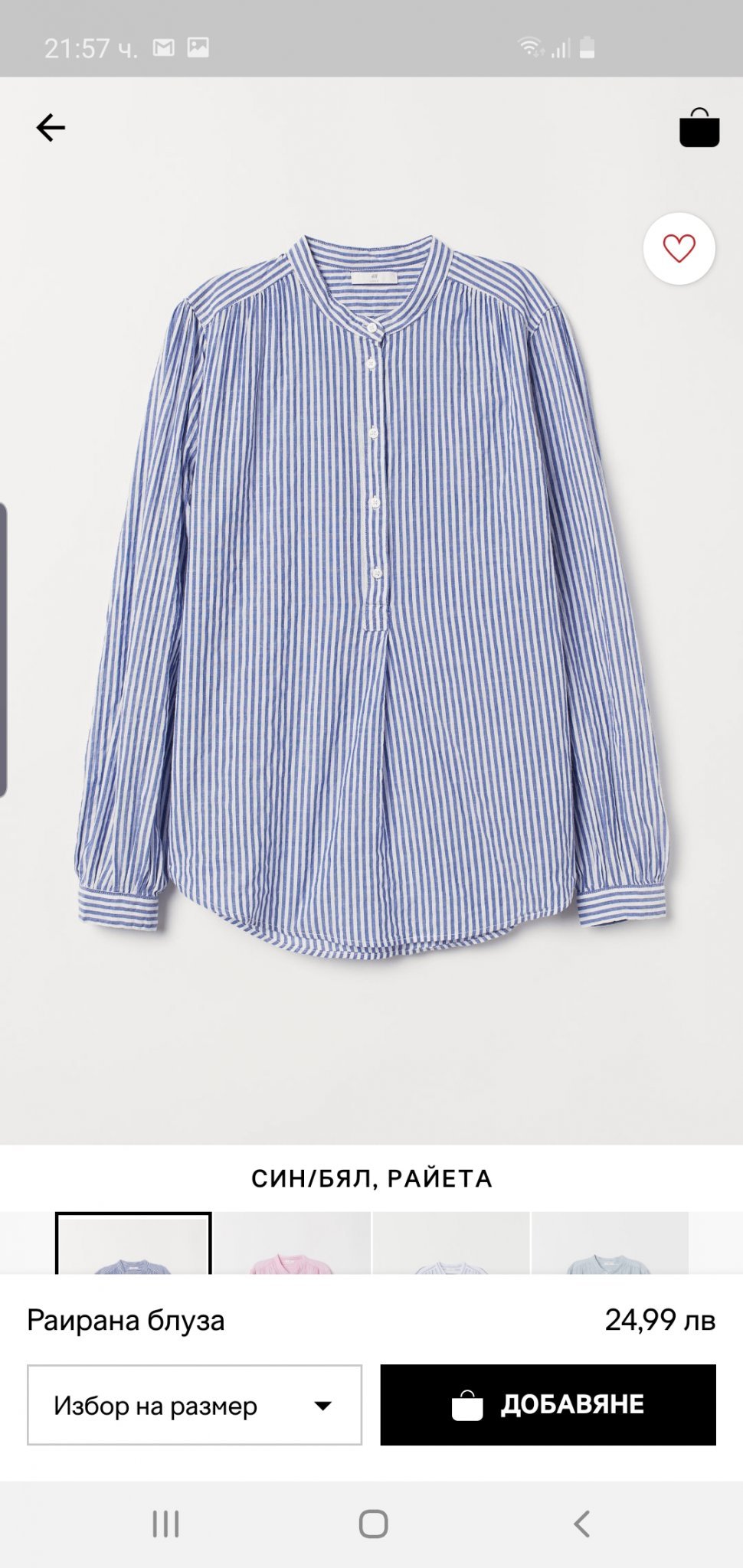Select the white blouse color variant
This screenshot has height=1568, width=743.
coord(451,1246)
